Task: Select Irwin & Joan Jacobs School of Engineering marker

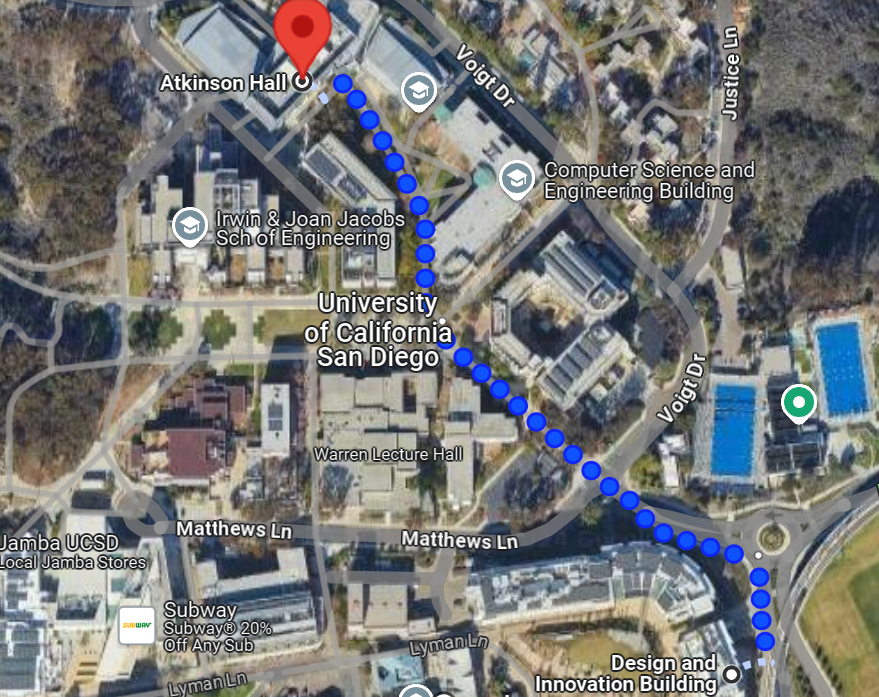Action: (190, 226)
